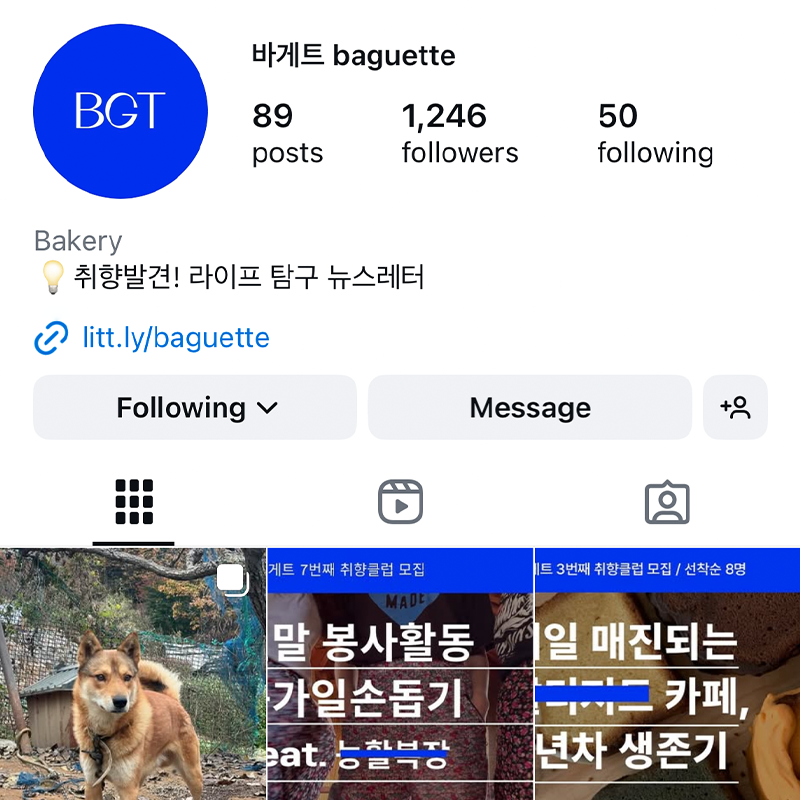
Task: Switch to the tagged photos tab
Action: coord(667,501)
